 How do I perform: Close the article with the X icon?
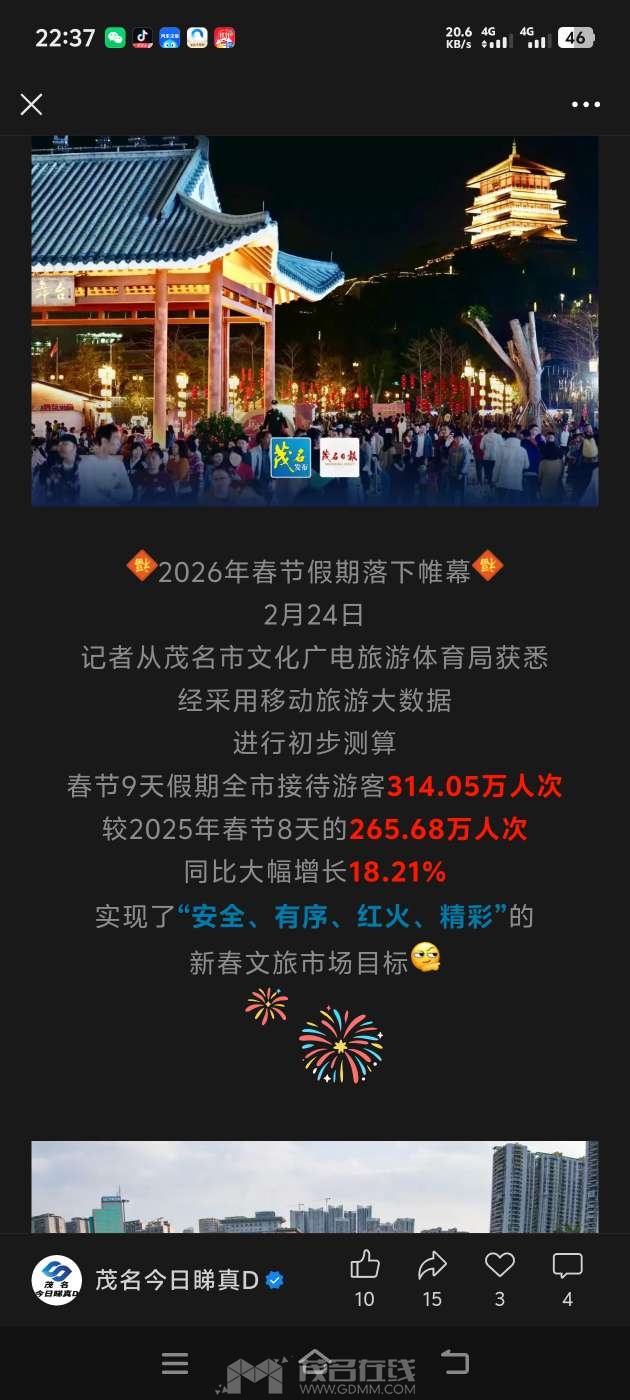[32, 104]
